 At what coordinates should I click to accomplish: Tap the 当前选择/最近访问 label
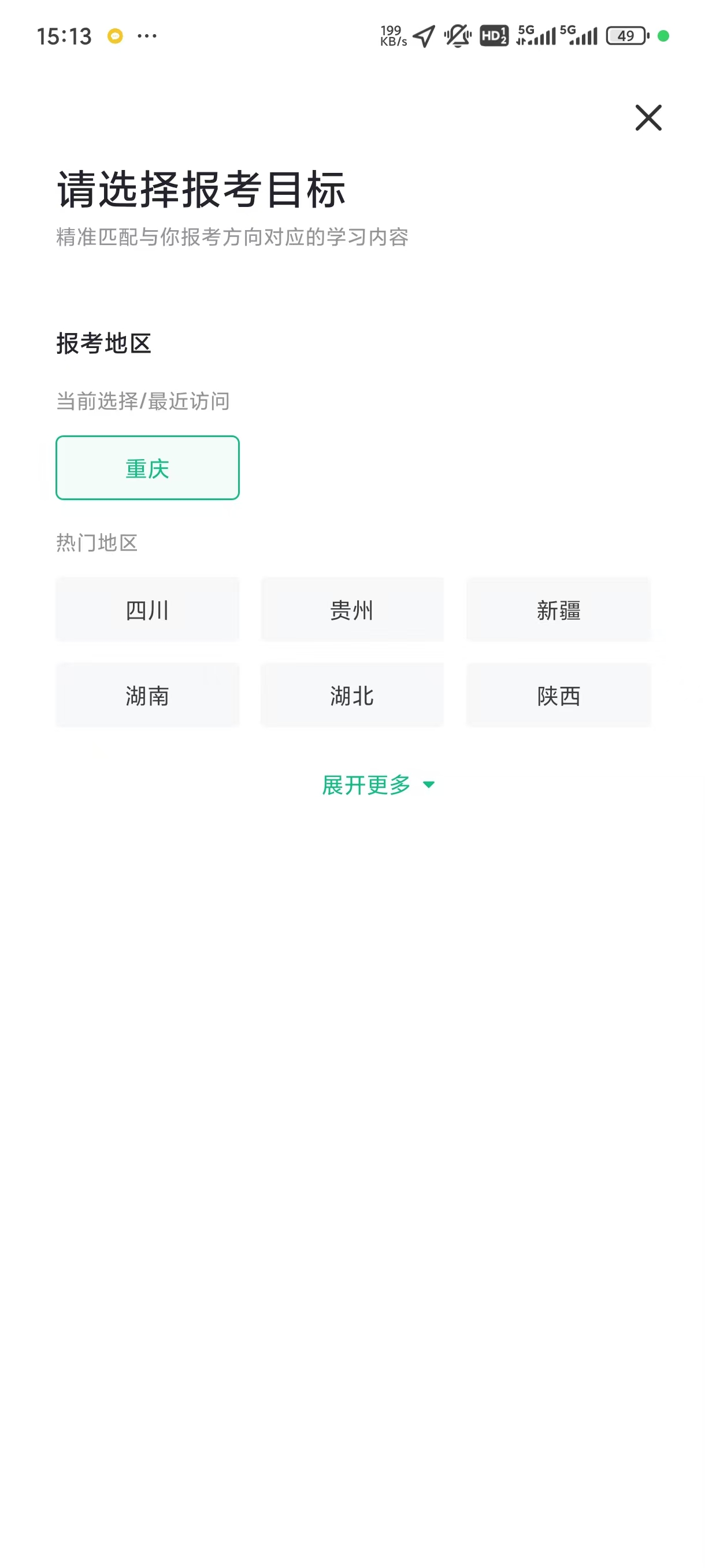[x=142, y=402]
